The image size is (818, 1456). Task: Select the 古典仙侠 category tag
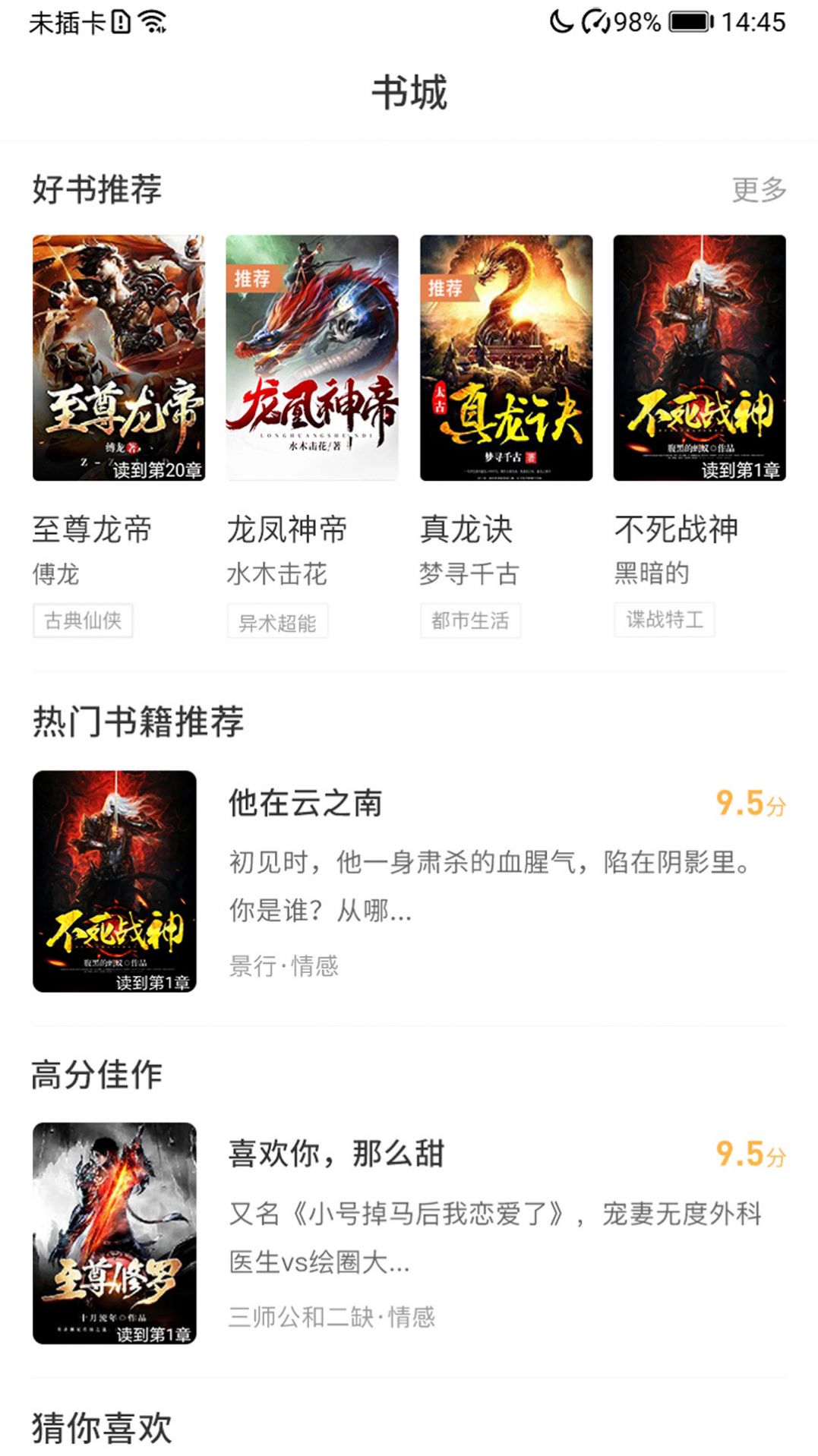point(81,621)
